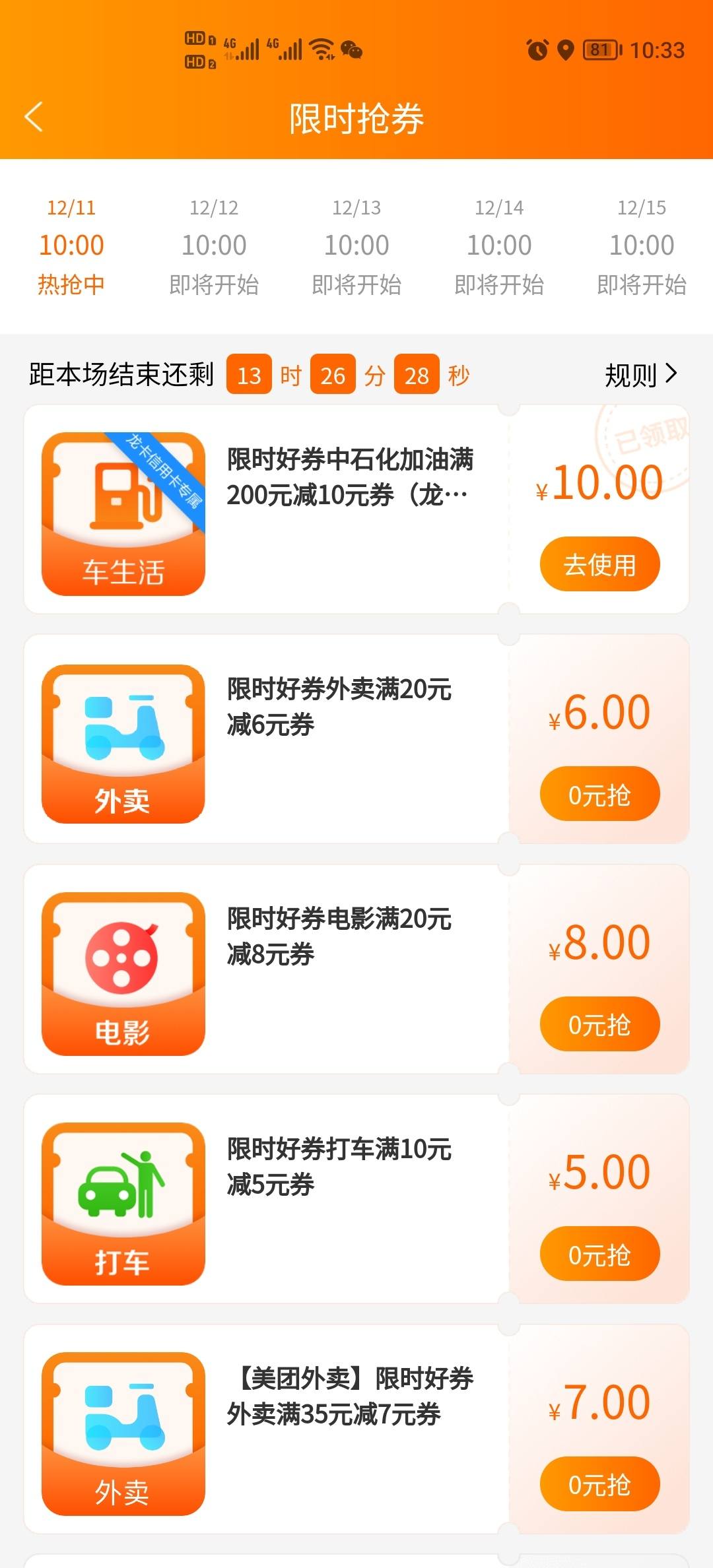The width and height of the screenshot is (713, 1568).
Task: Switch to the 12/14 10:00 session
Action: 499,247
